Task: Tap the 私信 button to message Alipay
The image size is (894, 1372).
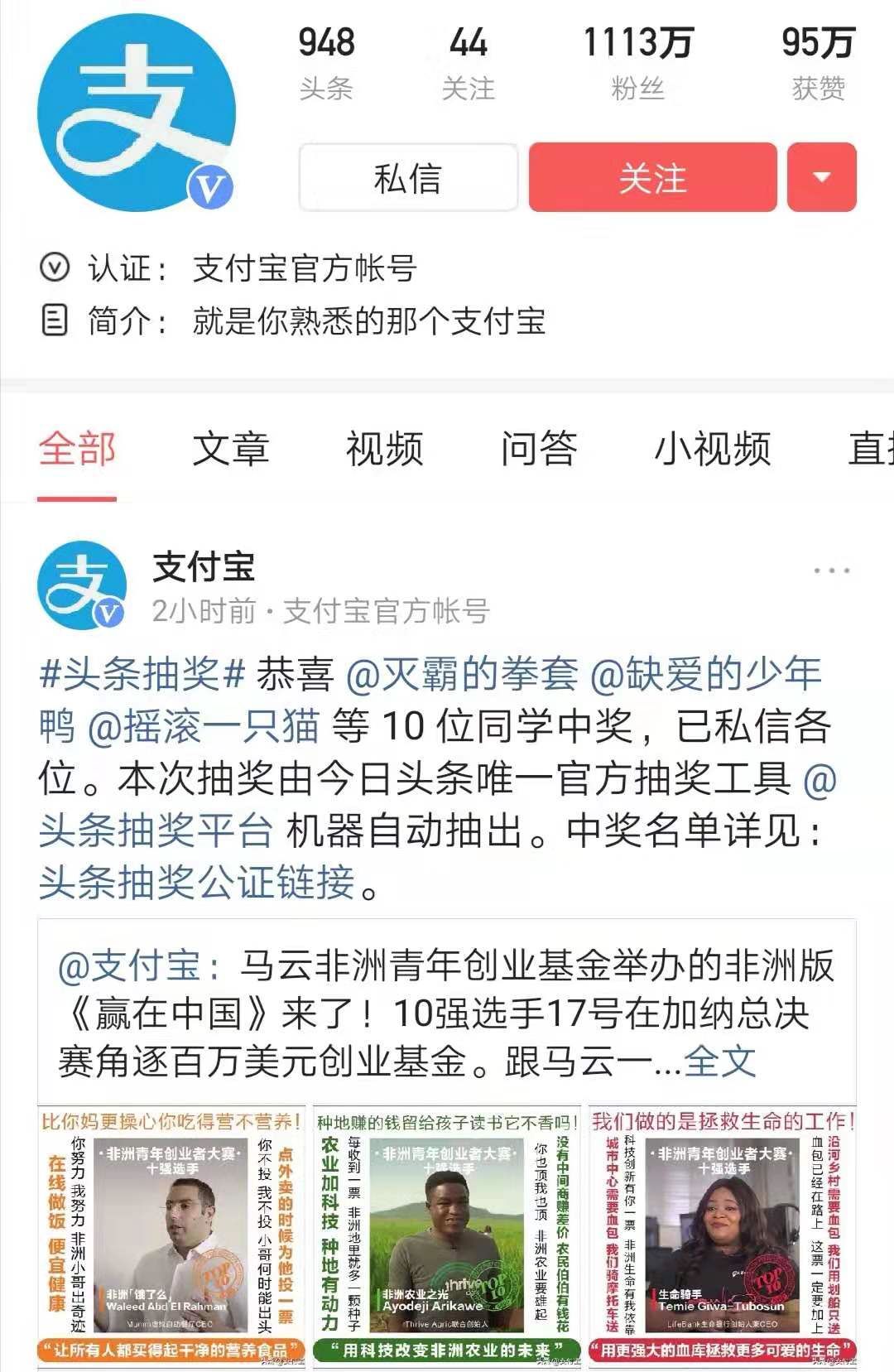Action: click(408, 177)
